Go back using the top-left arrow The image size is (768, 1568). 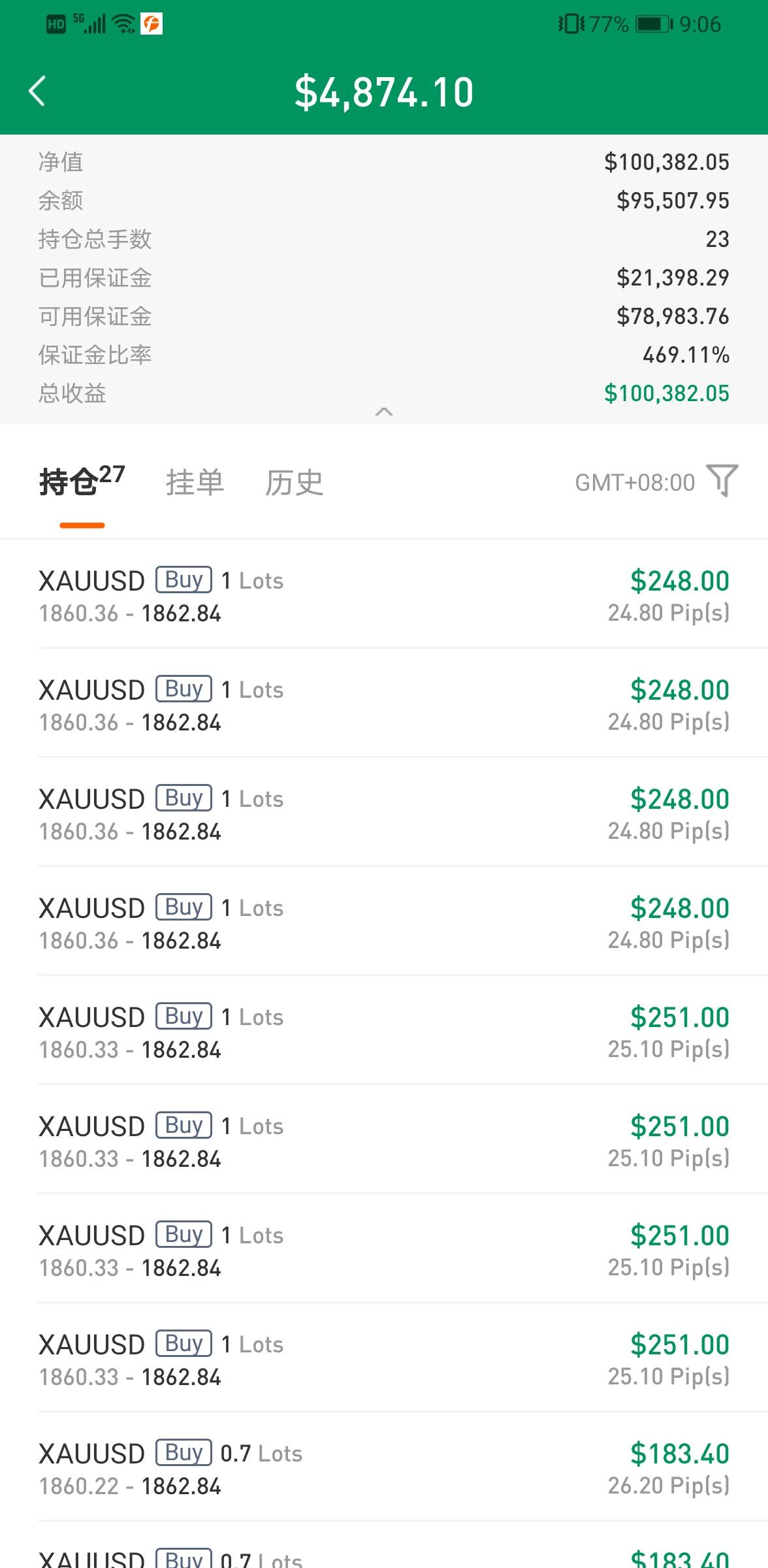(37, 91)
